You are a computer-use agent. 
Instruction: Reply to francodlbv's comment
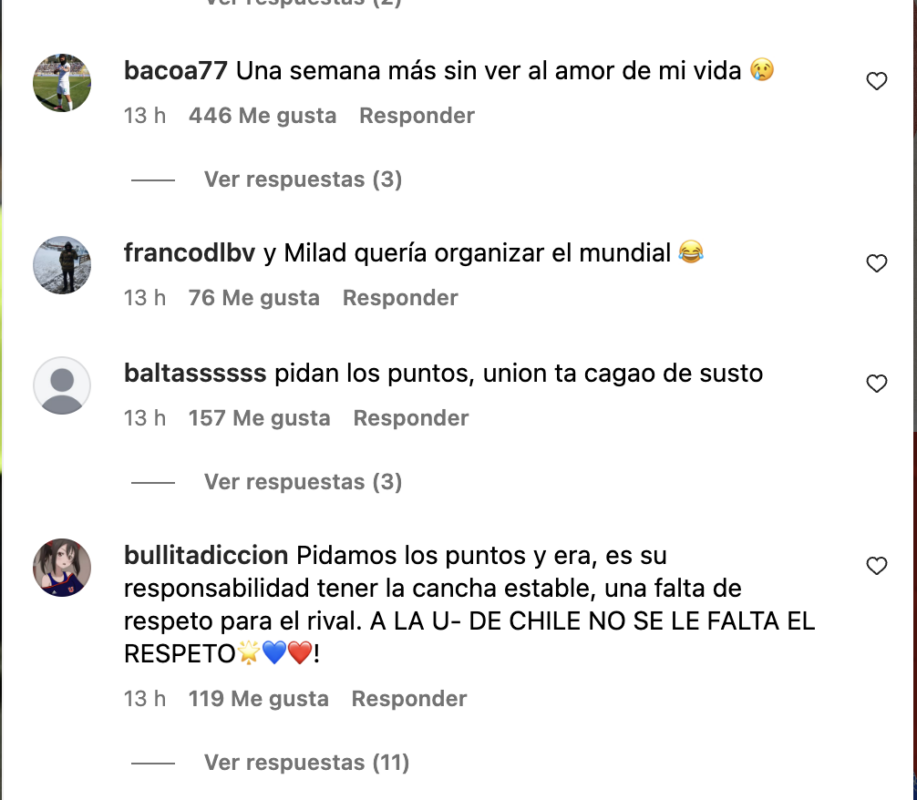point(400,298)
